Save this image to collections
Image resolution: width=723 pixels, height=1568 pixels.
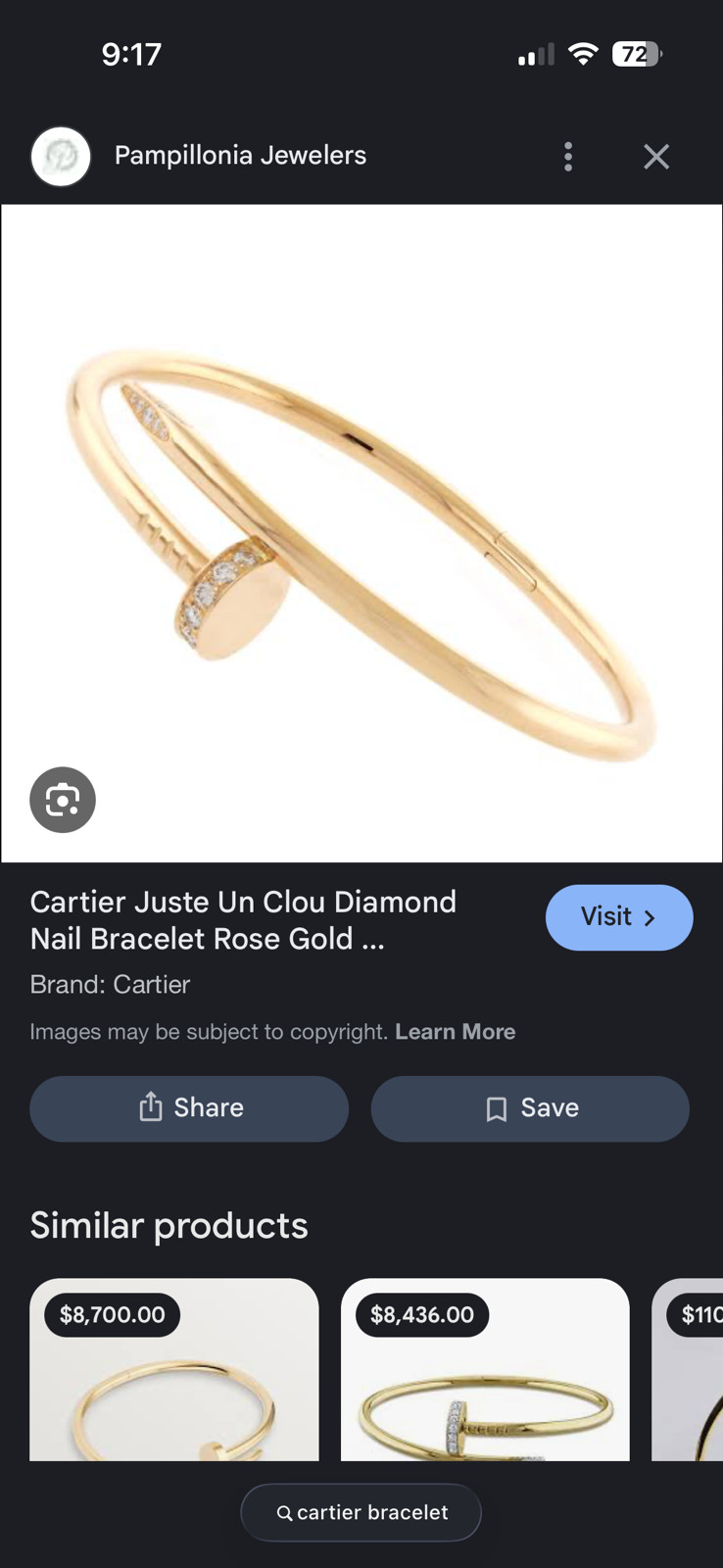point(530,1108)
